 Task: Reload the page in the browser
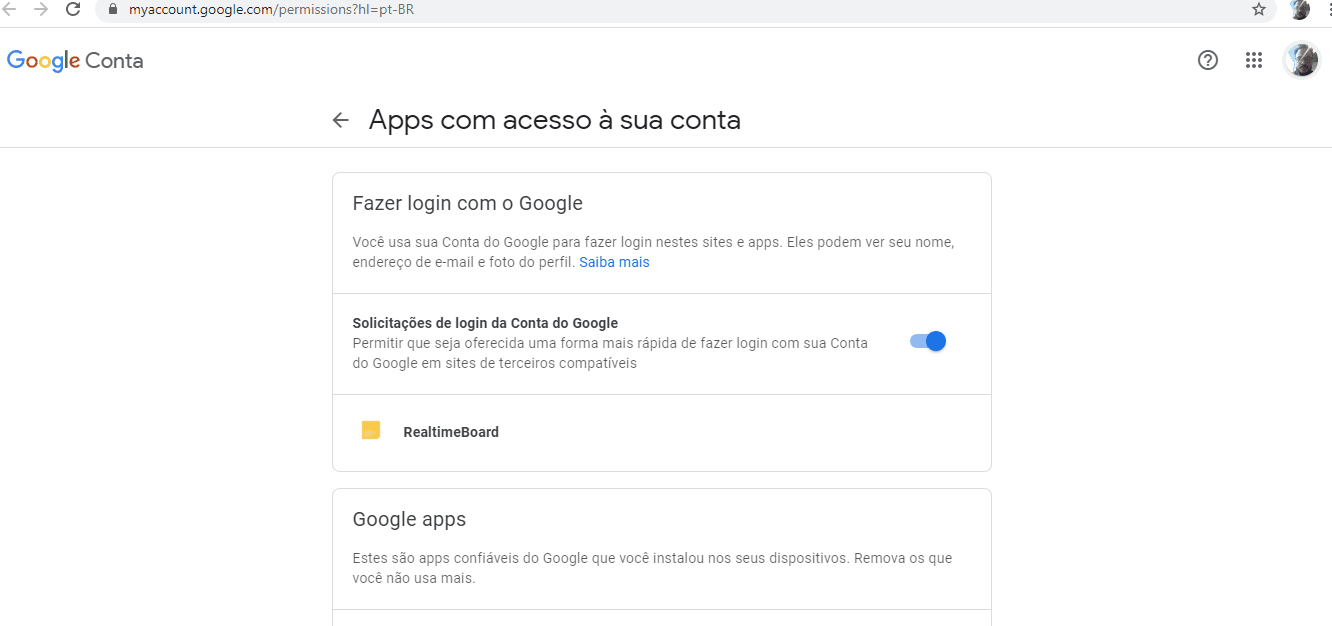(x=73, y=9)
